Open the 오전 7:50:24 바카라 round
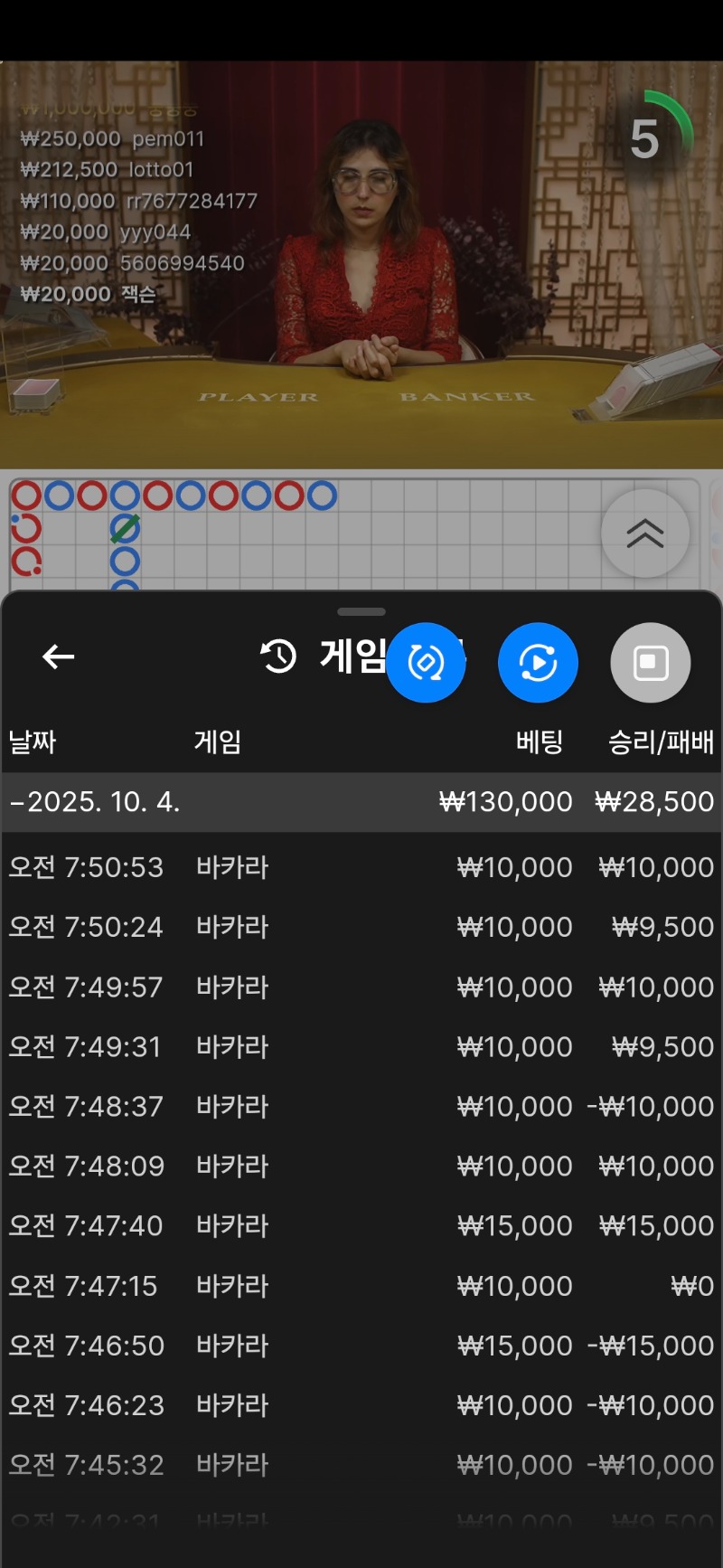 [361, 927]
